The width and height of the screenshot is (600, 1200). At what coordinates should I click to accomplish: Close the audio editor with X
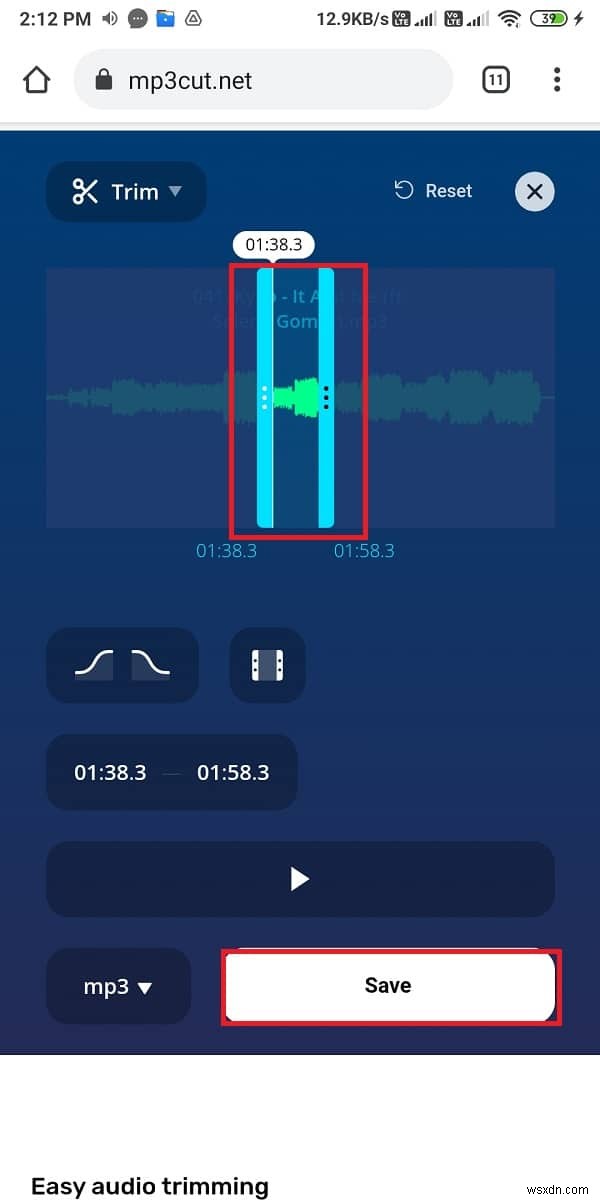pos(535,191)
